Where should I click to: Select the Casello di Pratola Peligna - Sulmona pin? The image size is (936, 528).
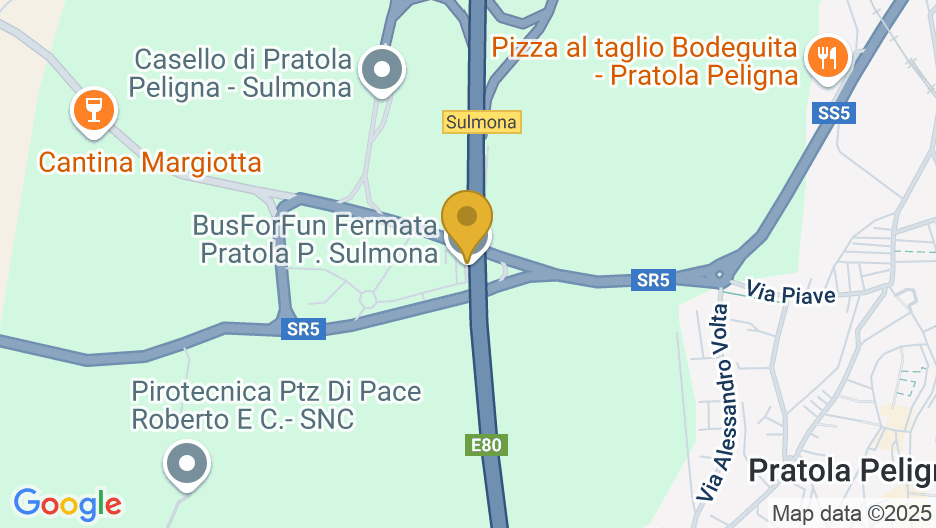coord(381,70)
